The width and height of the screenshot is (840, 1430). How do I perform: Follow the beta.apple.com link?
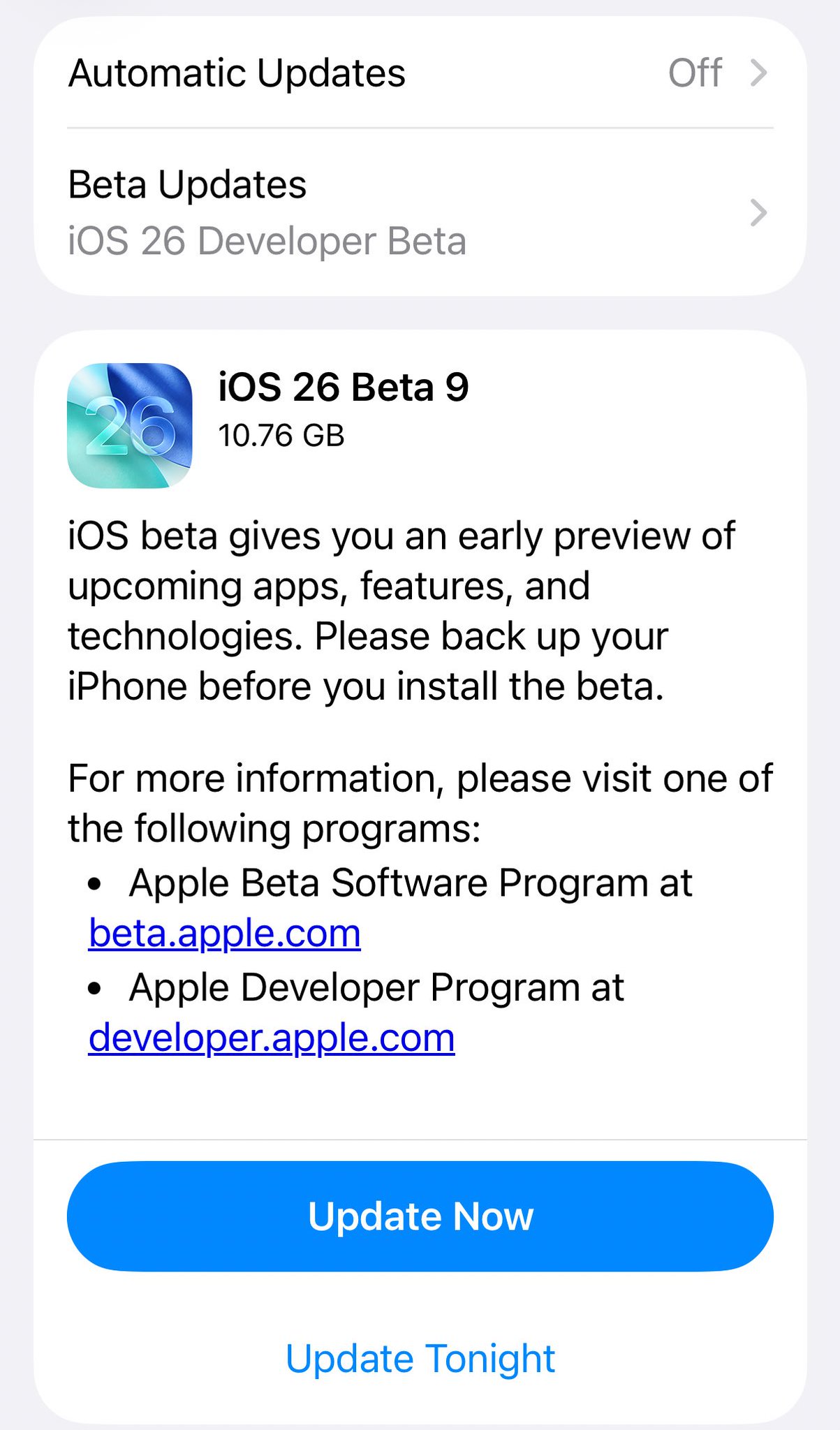(224, 934)
